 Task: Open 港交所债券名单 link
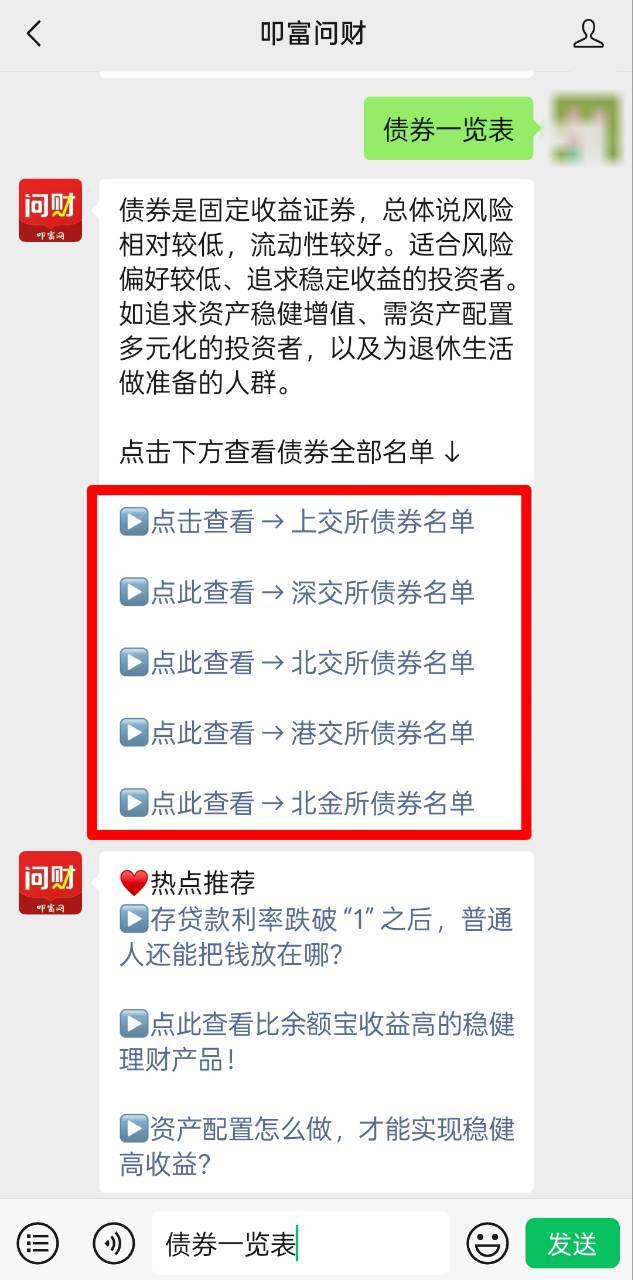coord(297,732)
